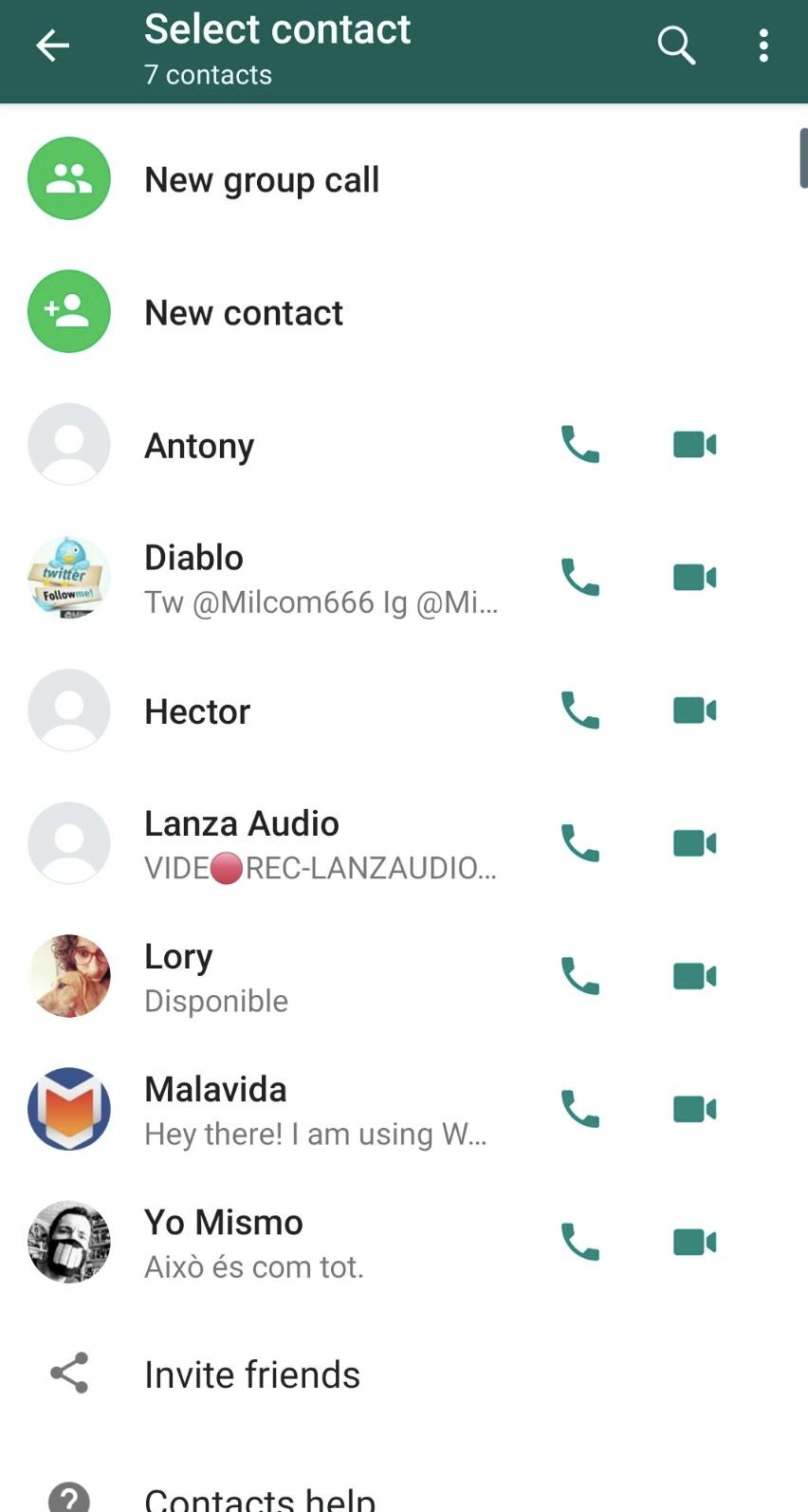Video call Lanza Audio
The width and height of the screenshot is (808, 1512).
tap(695, 842)
